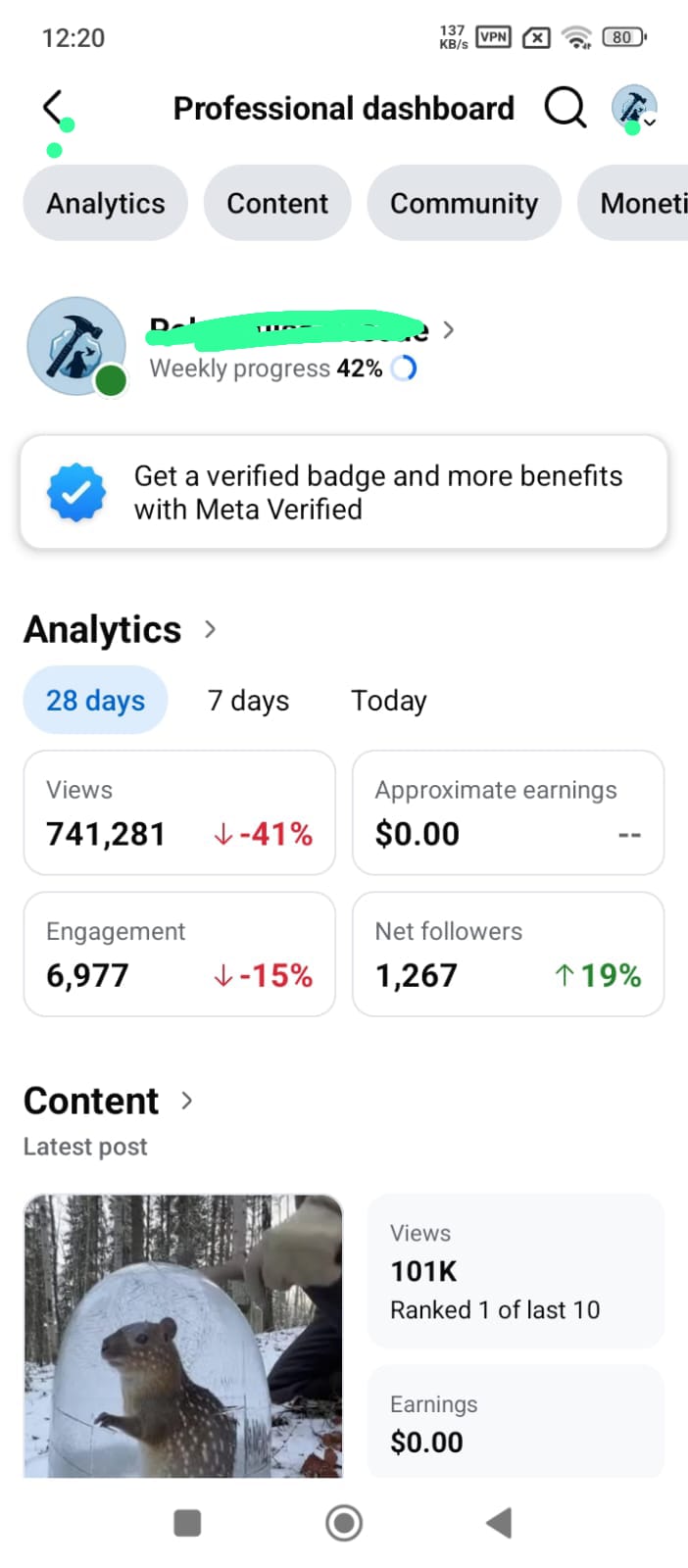The image size is (688, 1568).
Task: Open the latest post squirrel video
Action: coord(183,1336)
